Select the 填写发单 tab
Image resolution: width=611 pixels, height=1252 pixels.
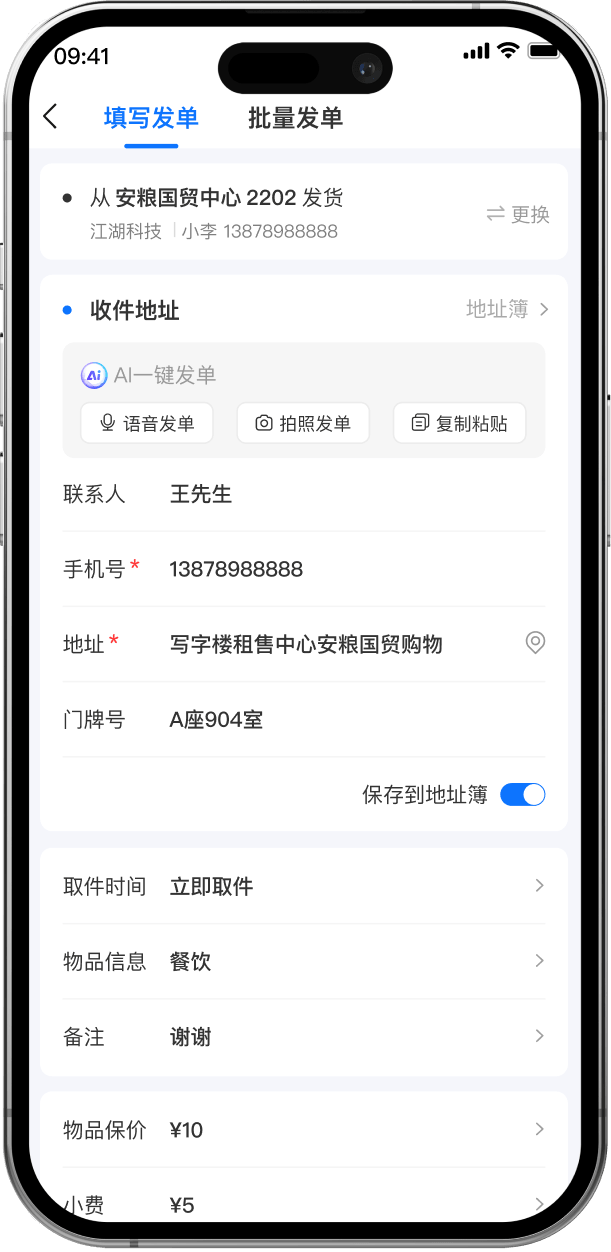[151, 118]
